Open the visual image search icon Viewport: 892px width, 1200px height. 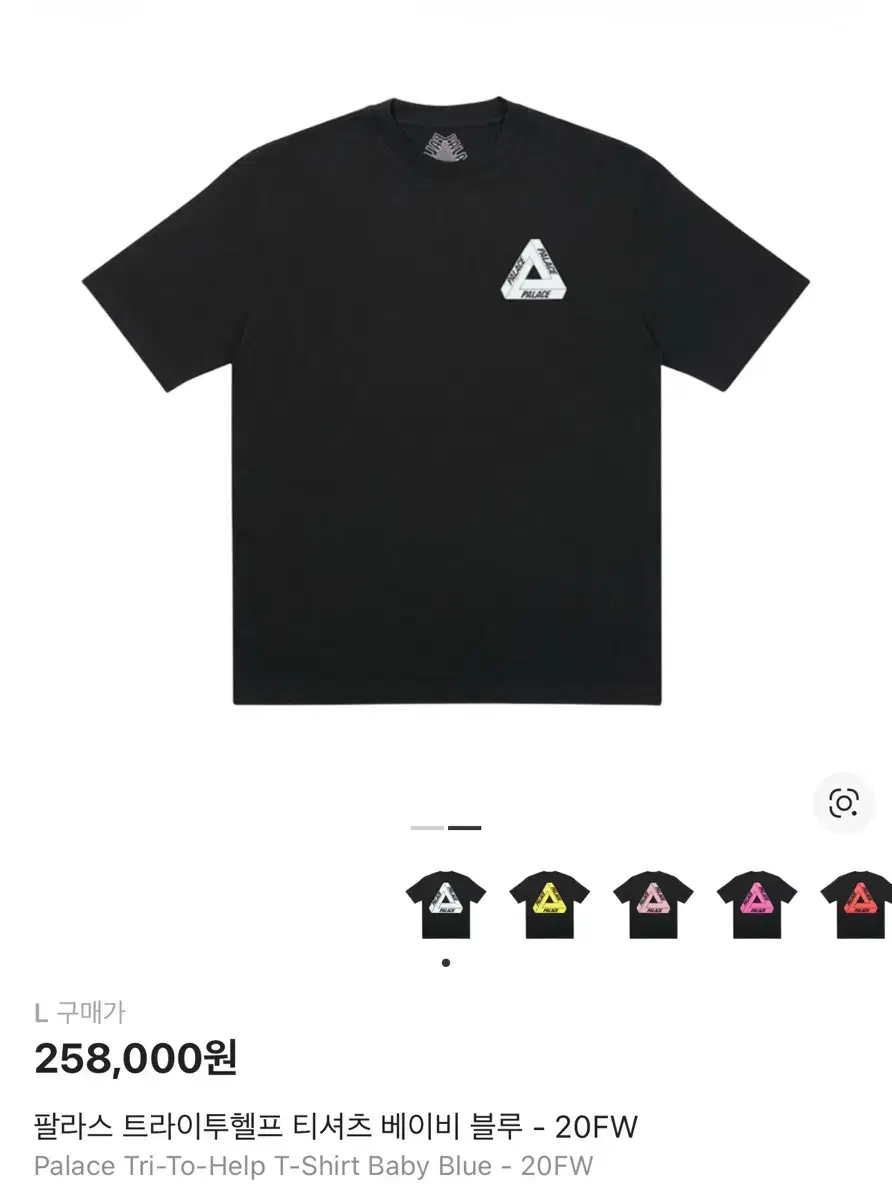point(843,802)
